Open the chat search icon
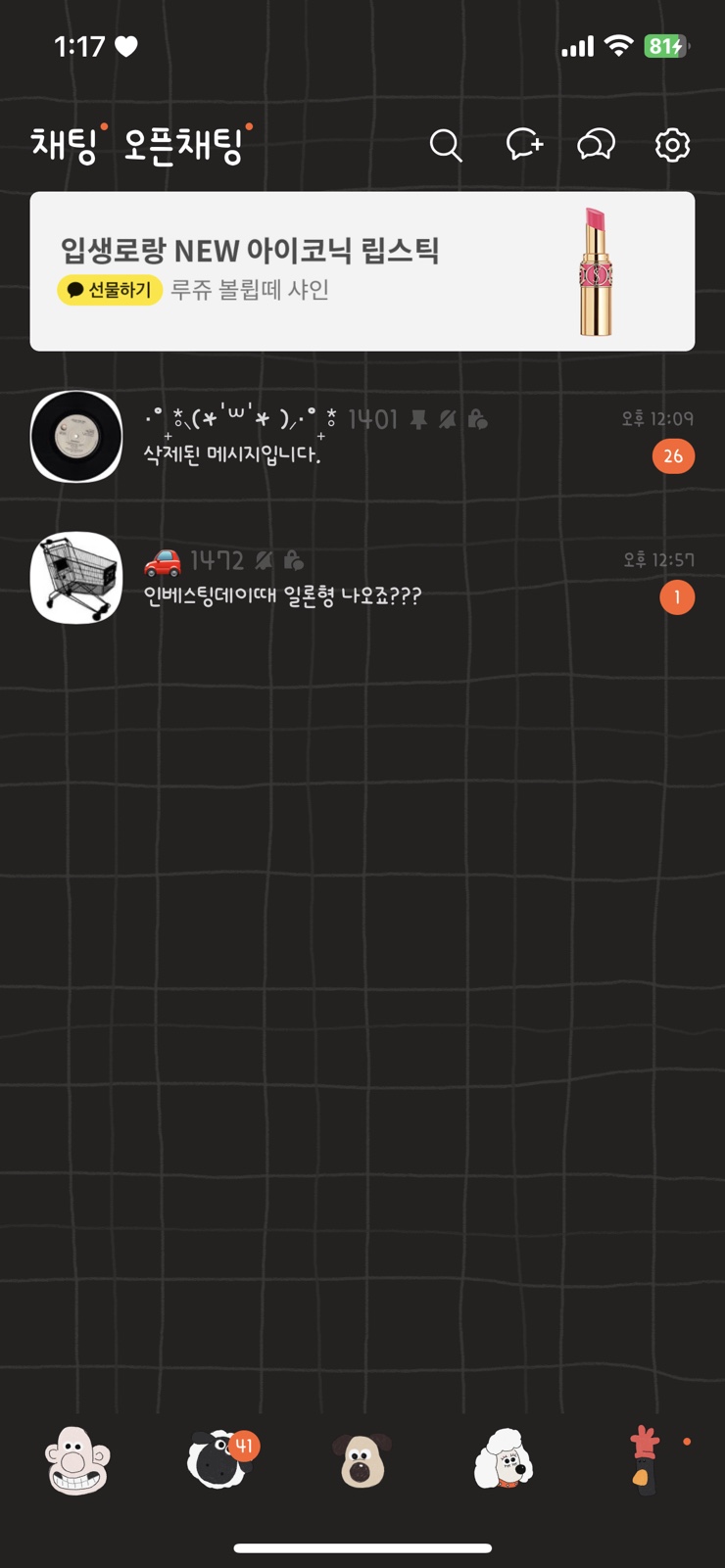The width and height of the screenshot is (725, 1568). click(446, 145)
